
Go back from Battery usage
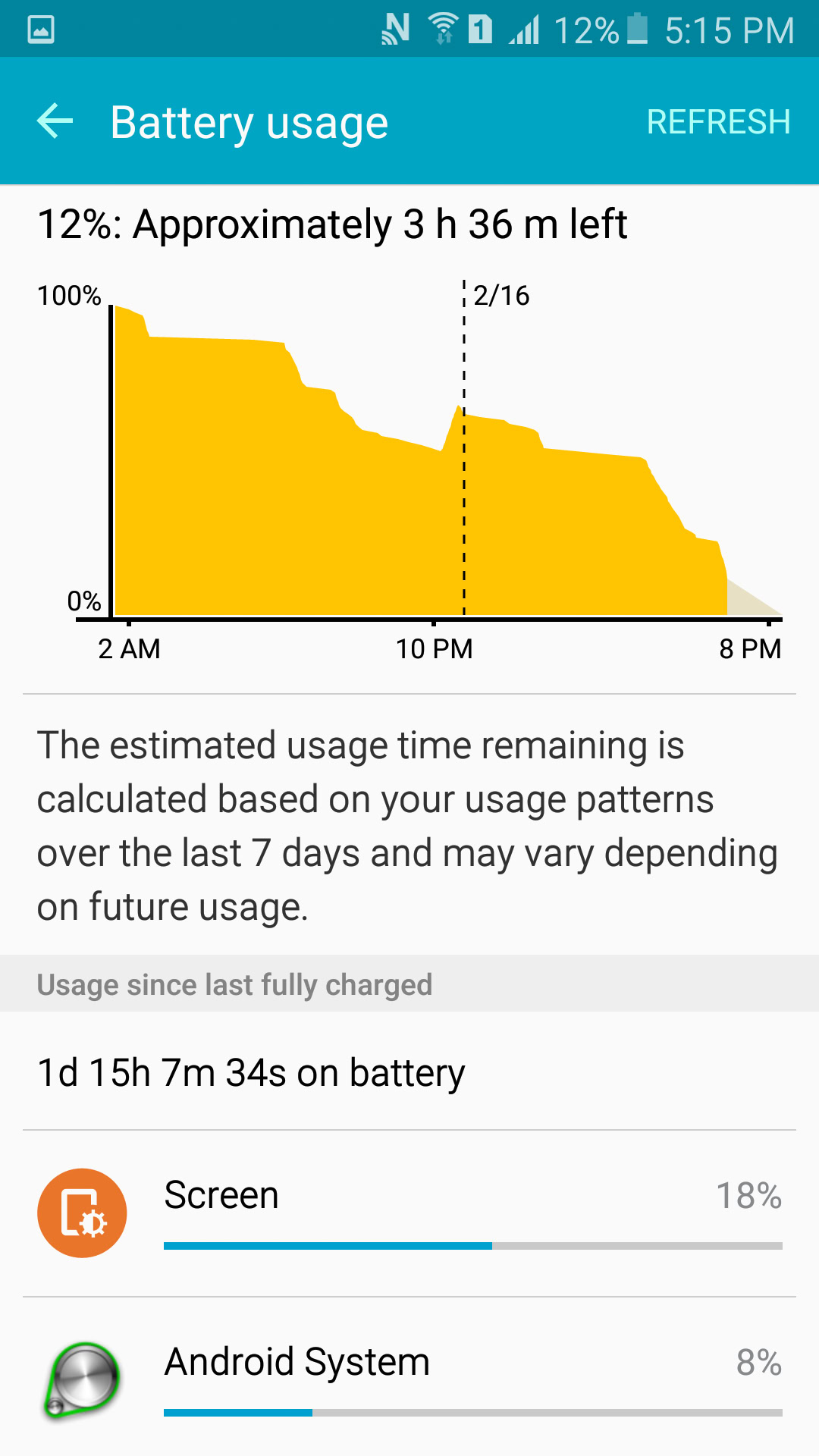[x=55, y=121]
